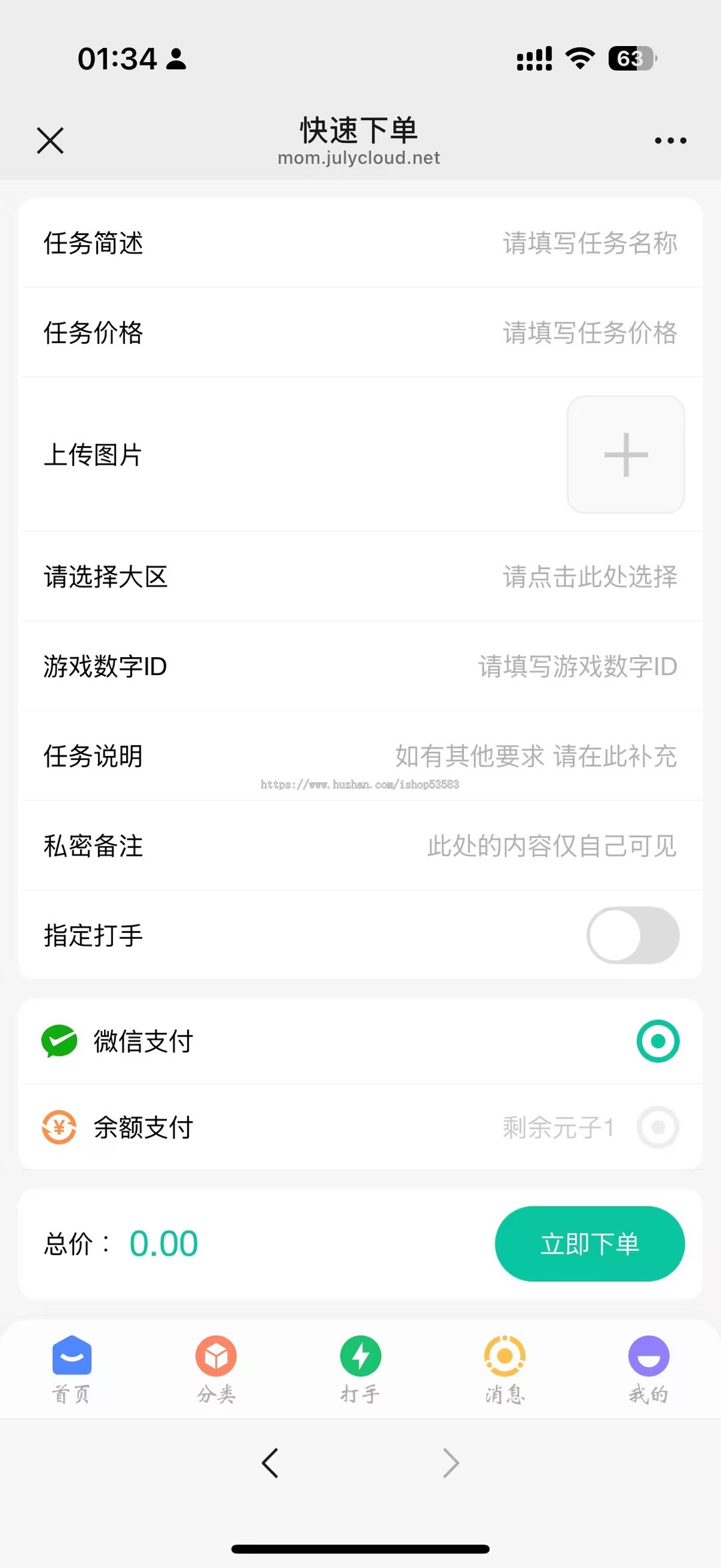Screen dimensions: 721x1568
Task: Open the three-dot menu at top right
Action: [x=670, y=140]
